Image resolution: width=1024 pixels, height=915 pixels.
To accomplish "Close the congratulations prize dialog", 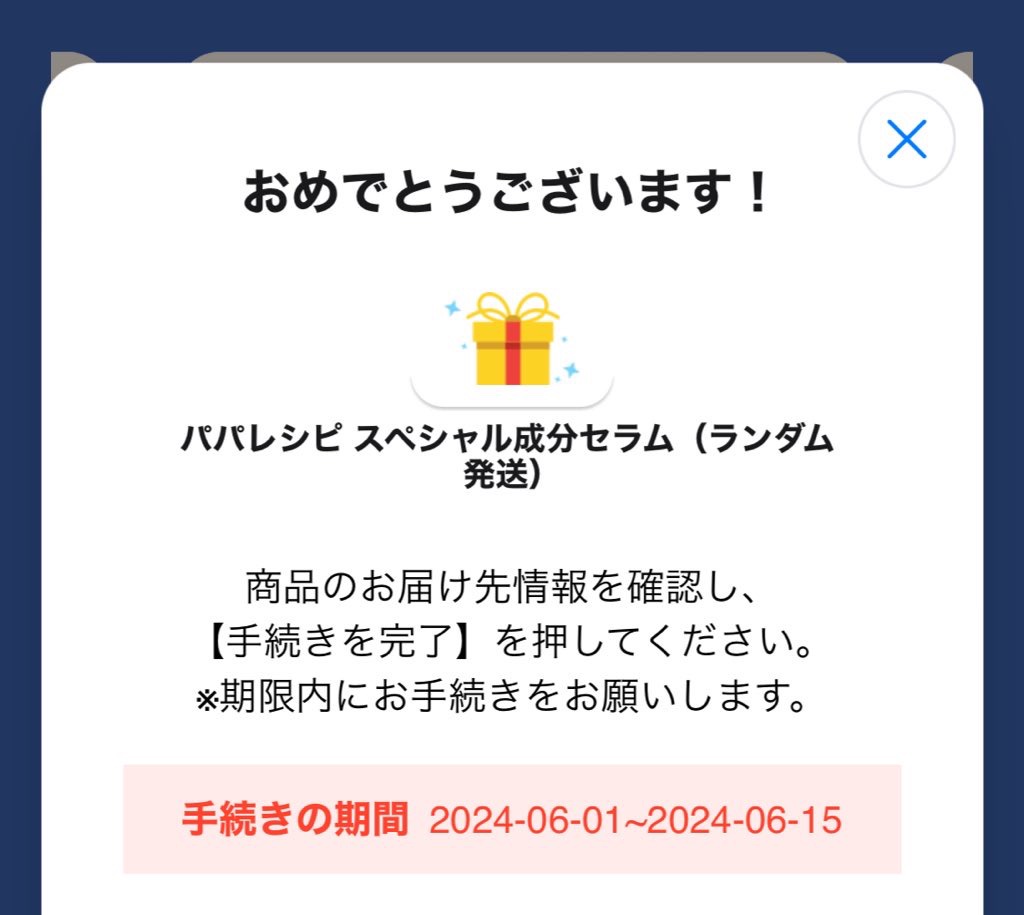I will point(906,139).
